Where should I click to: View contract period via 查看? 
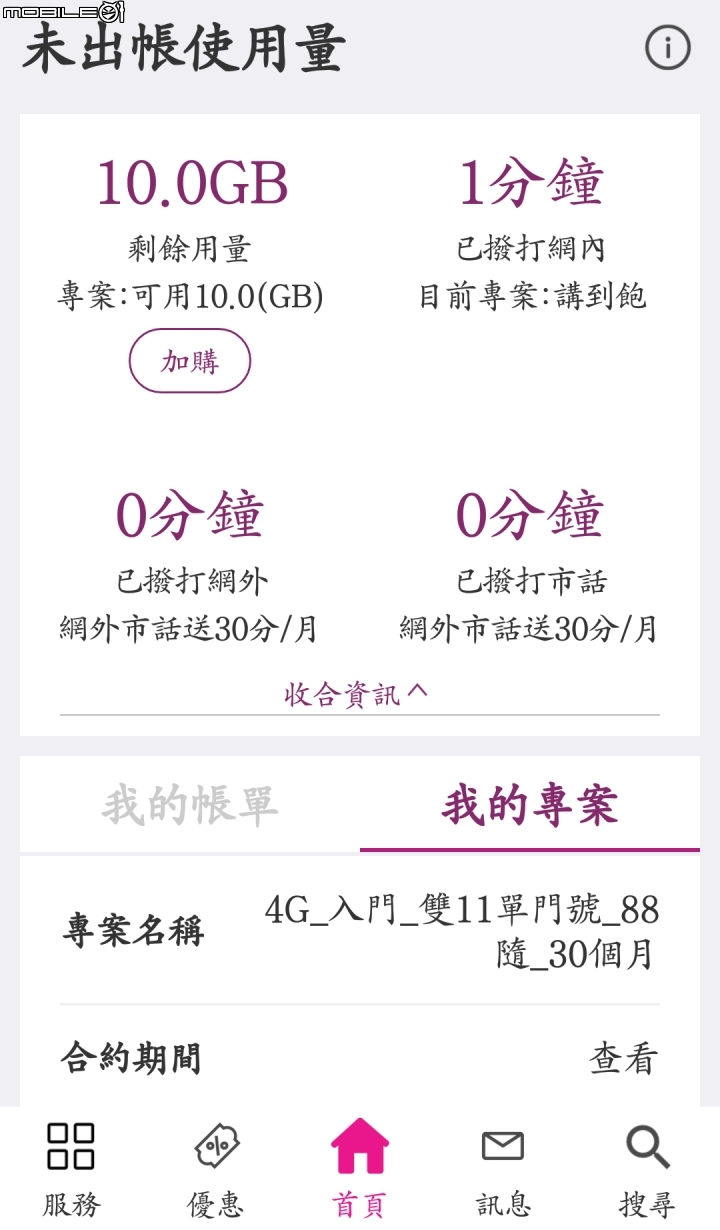tap(623, 1058)
